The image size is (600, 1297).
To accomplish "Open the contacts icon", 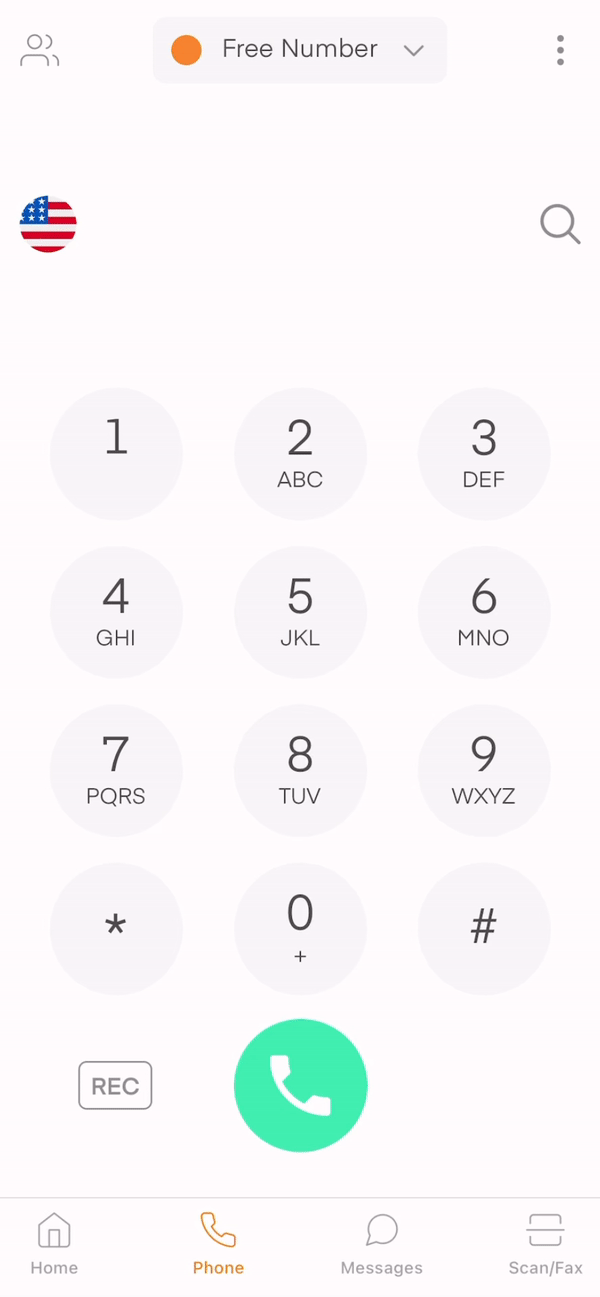I will 40,50.
